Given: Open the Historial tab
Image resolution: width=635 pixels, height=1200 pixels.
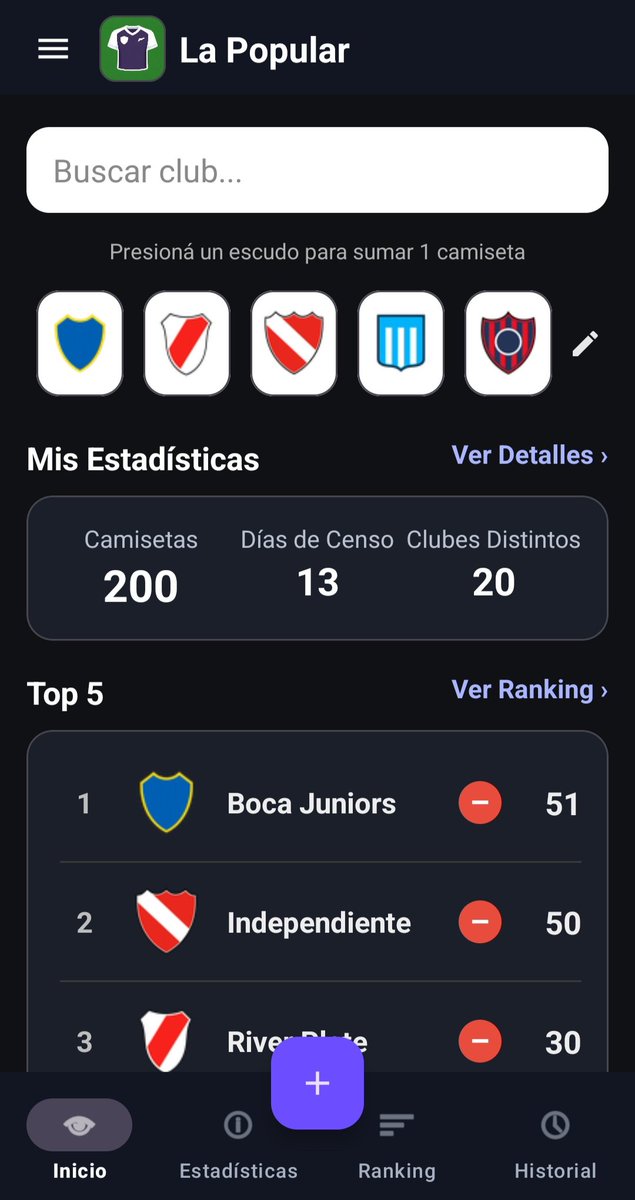Looking at the screenshot, I should (555, 1140).
